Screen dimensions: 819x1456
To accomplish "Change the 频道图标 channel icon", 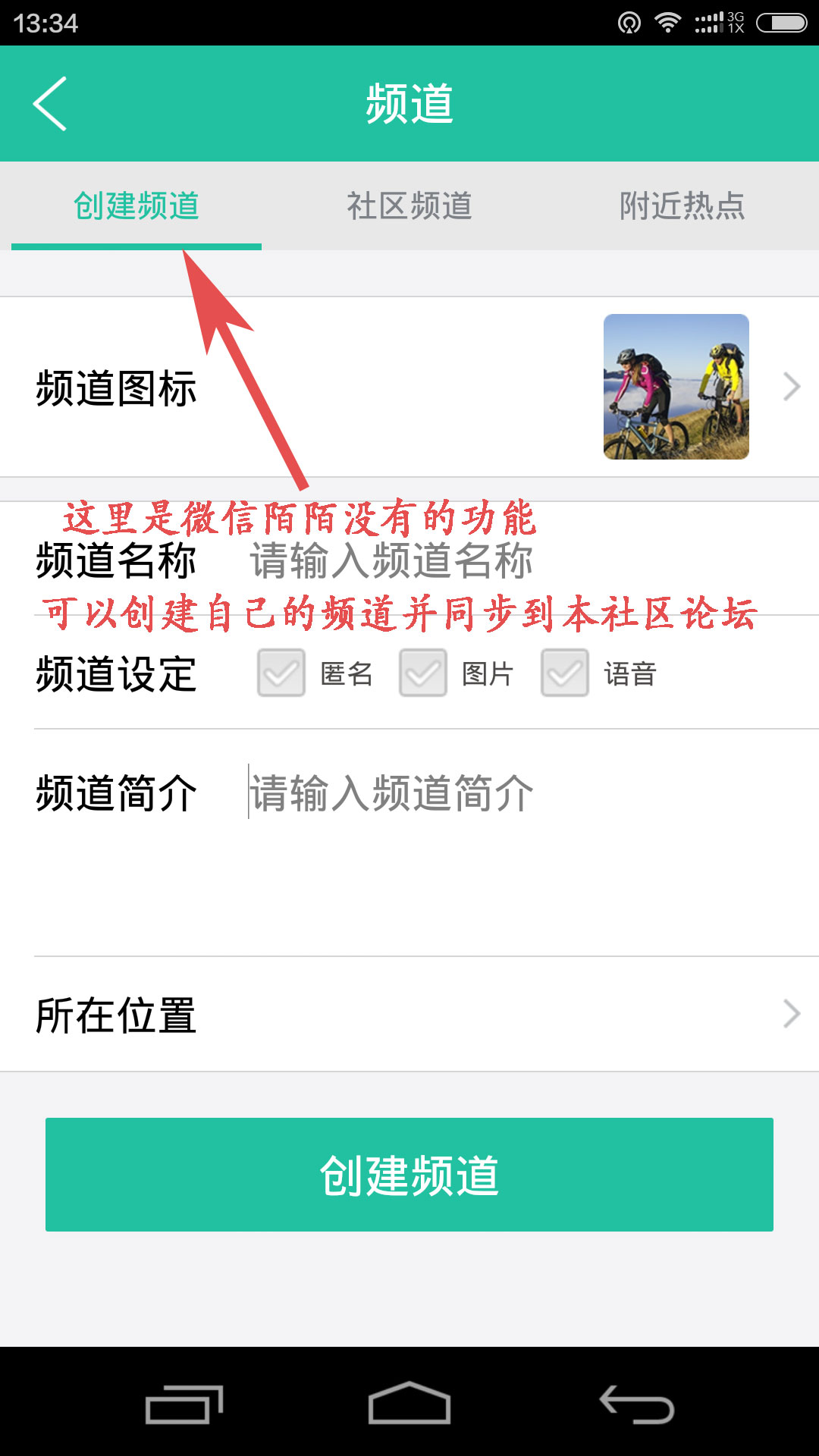I will pos(676,387).
